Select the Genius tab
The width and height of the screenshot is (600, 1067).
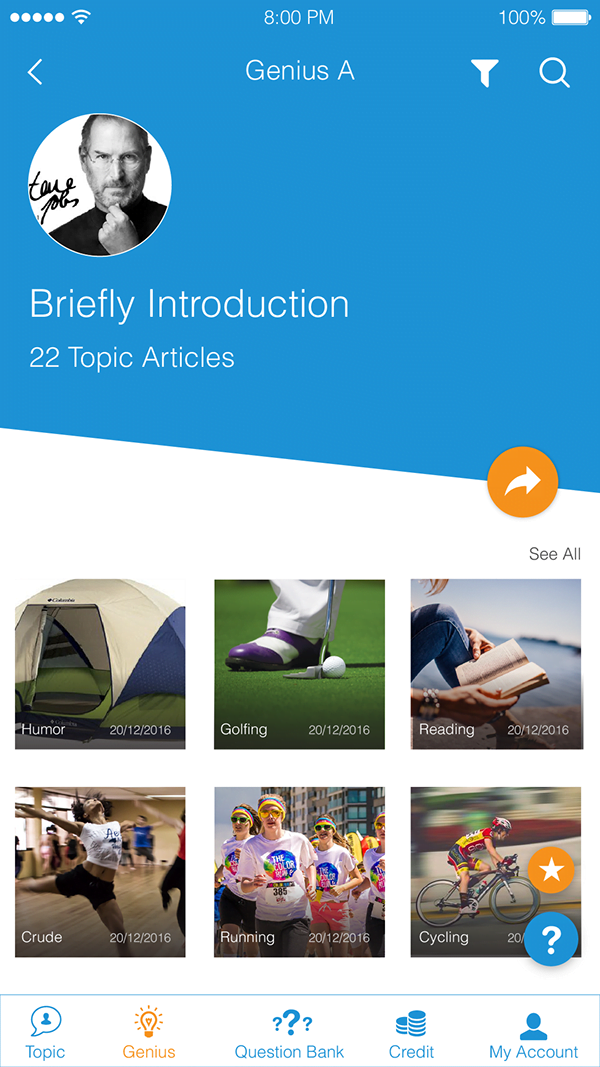tap(149, 1032)
